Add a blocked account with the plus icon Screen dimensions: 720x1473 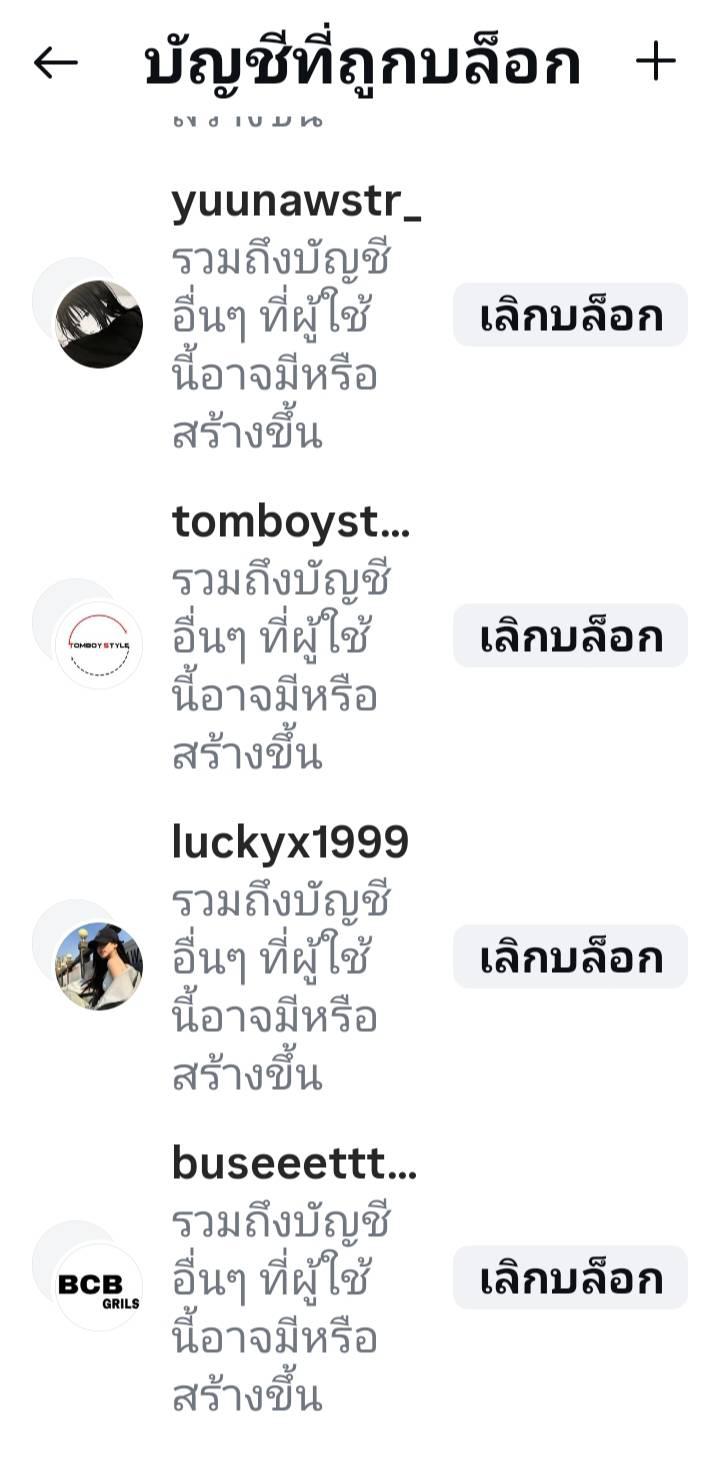(x=656, y=63)
